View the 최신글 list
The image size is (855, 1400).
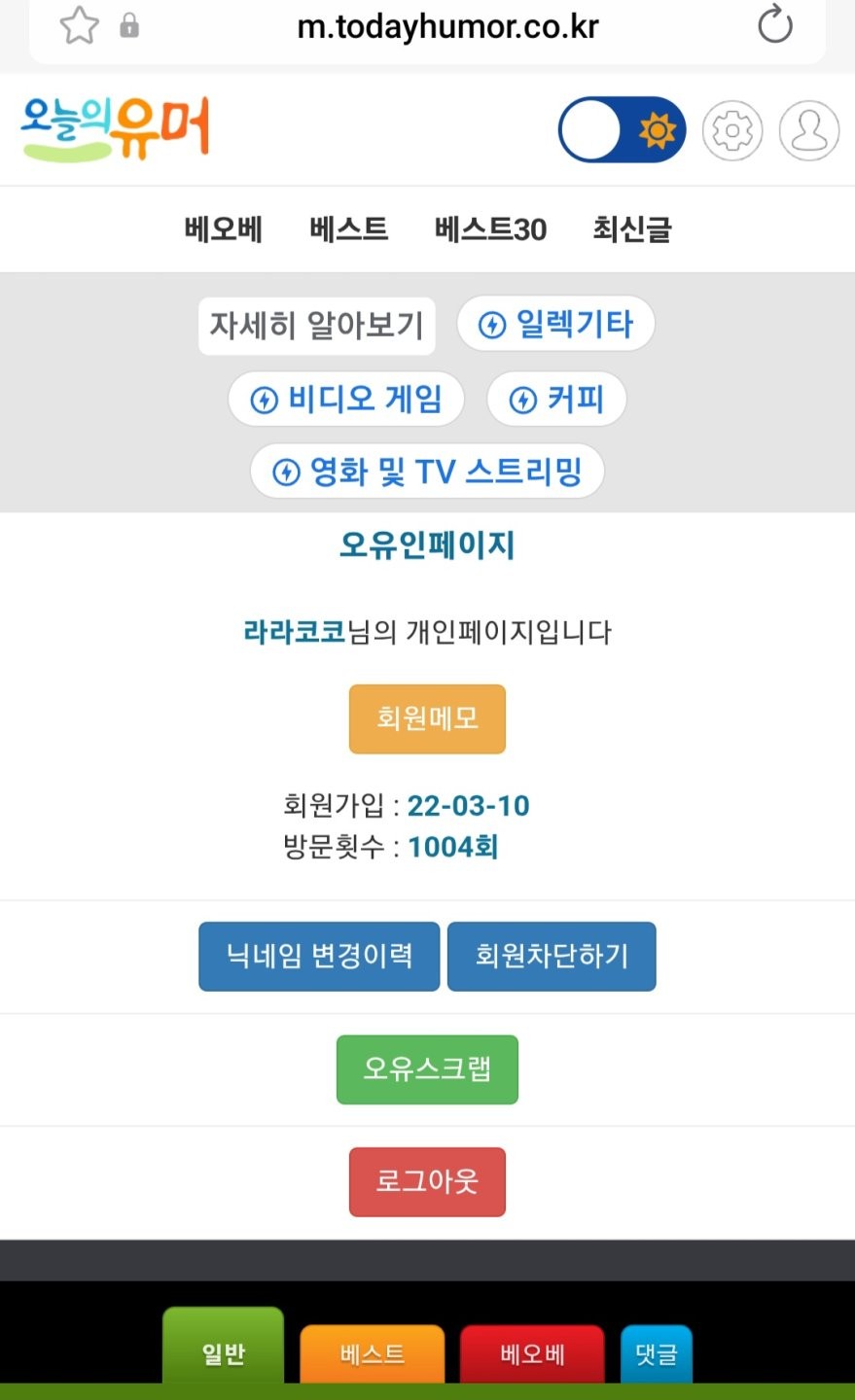632,229
